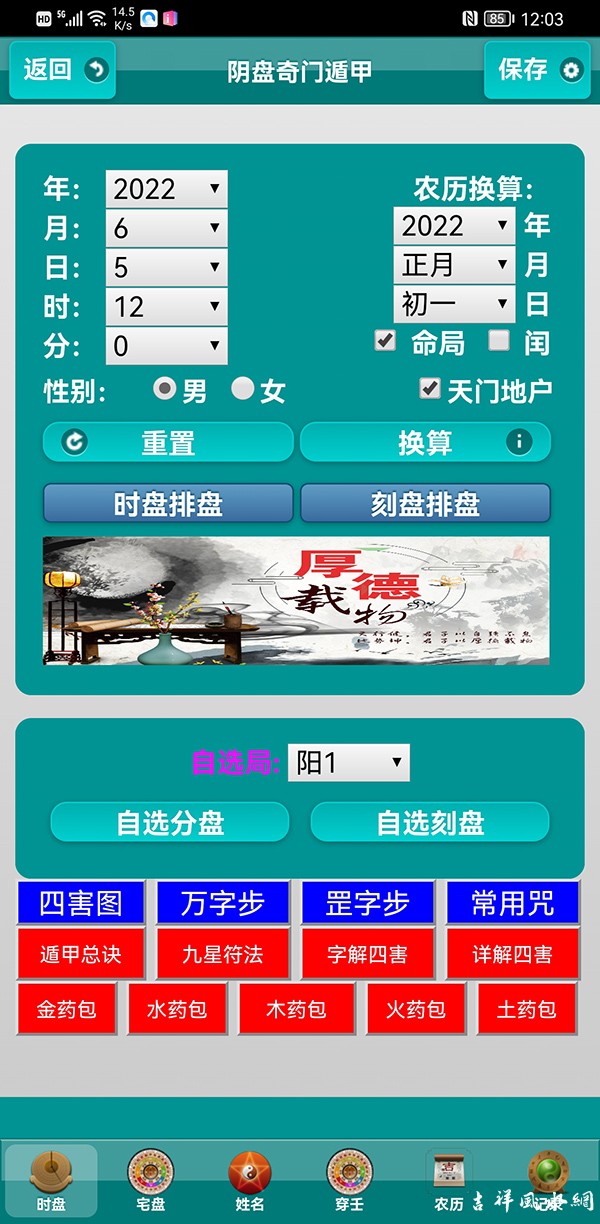This screenshot has height=1224, width=600.
Task: Switch to the 宅盘 tab
Action: point(150,1180)
